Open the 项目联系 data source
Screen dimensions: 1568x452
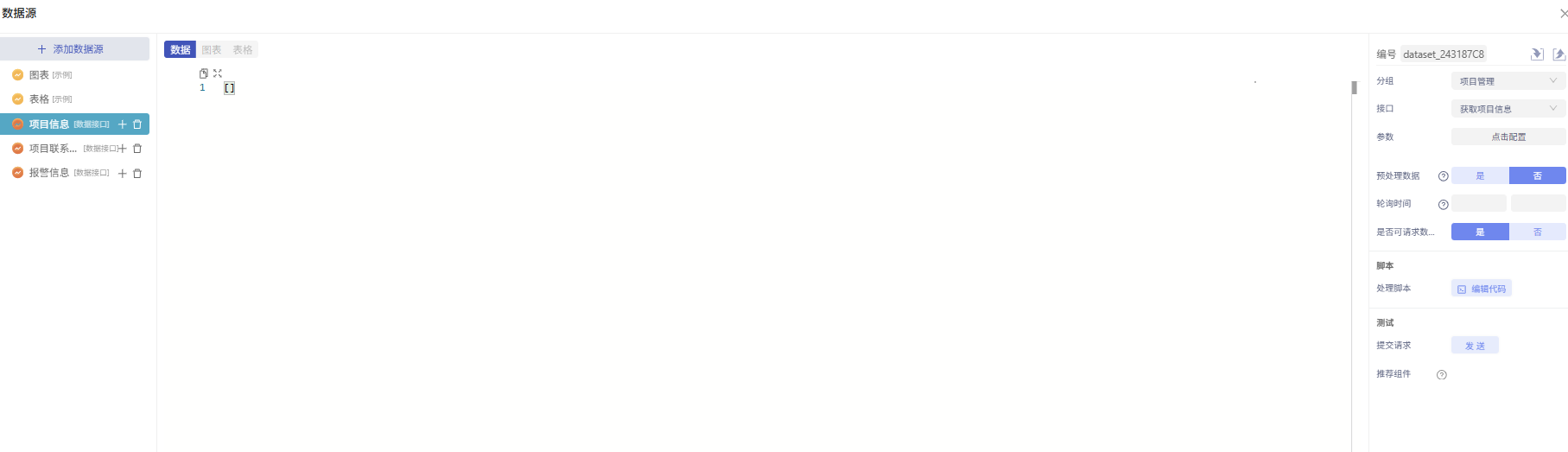pyautogui.click(x=53, y=149)
